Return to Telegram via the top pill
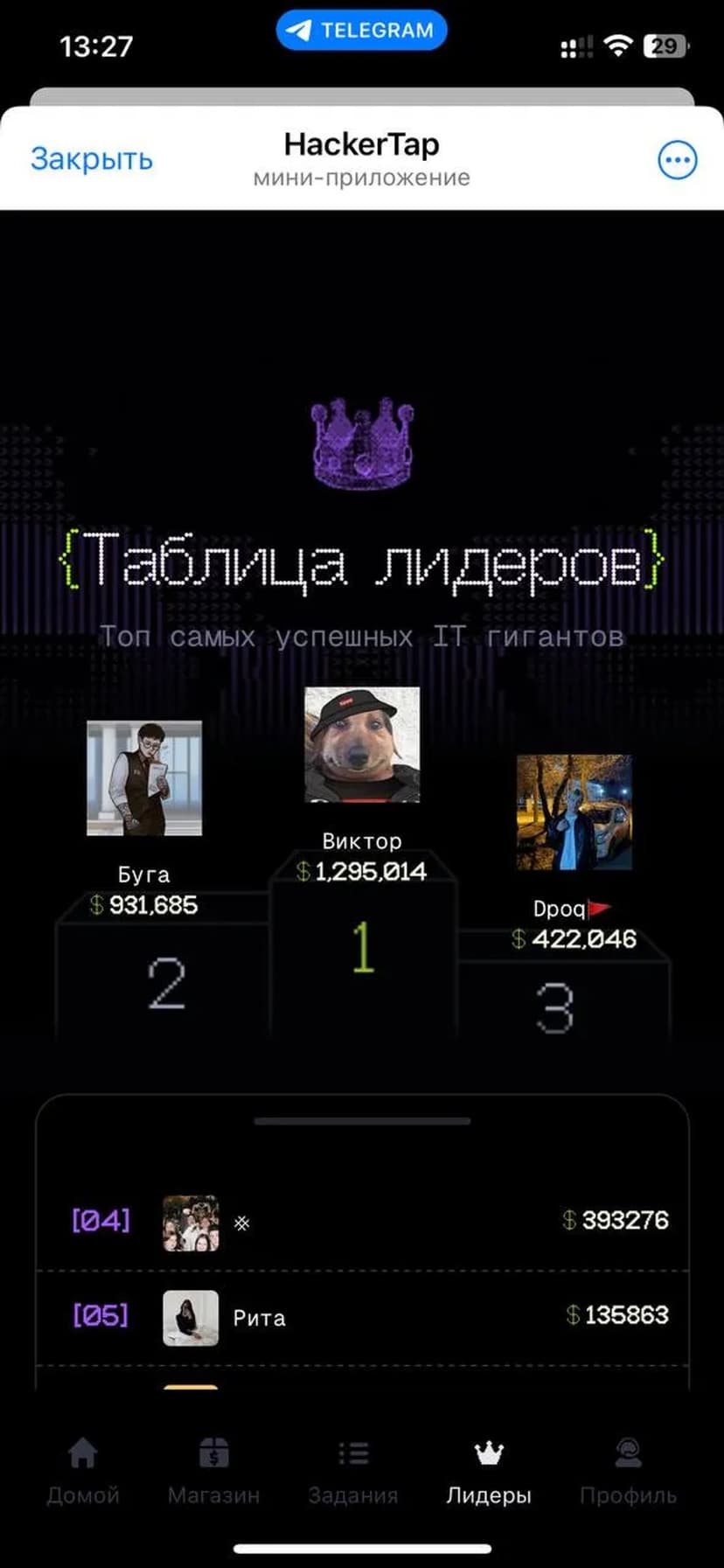 tap(362, 31)
